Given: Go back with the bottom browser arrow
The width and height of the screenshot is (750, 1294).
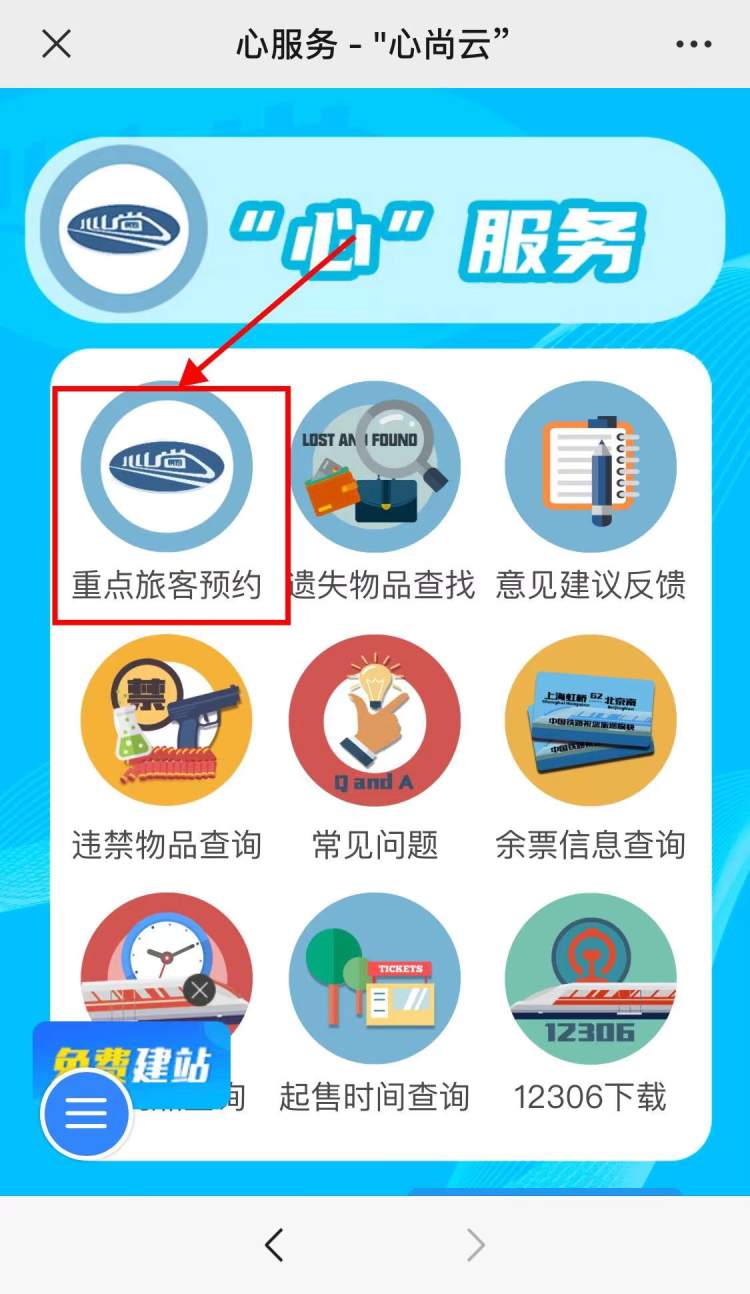Looking at the screenshot, I should [x=274, y=1245].
